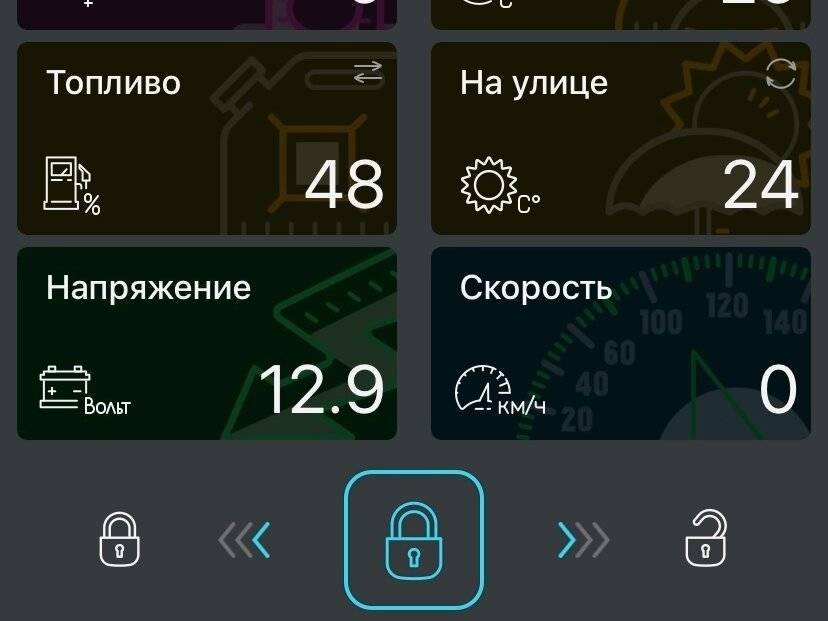Open the Скорость speed card
Viewport: 828px width, 621px height.
(x=620, y=343)
